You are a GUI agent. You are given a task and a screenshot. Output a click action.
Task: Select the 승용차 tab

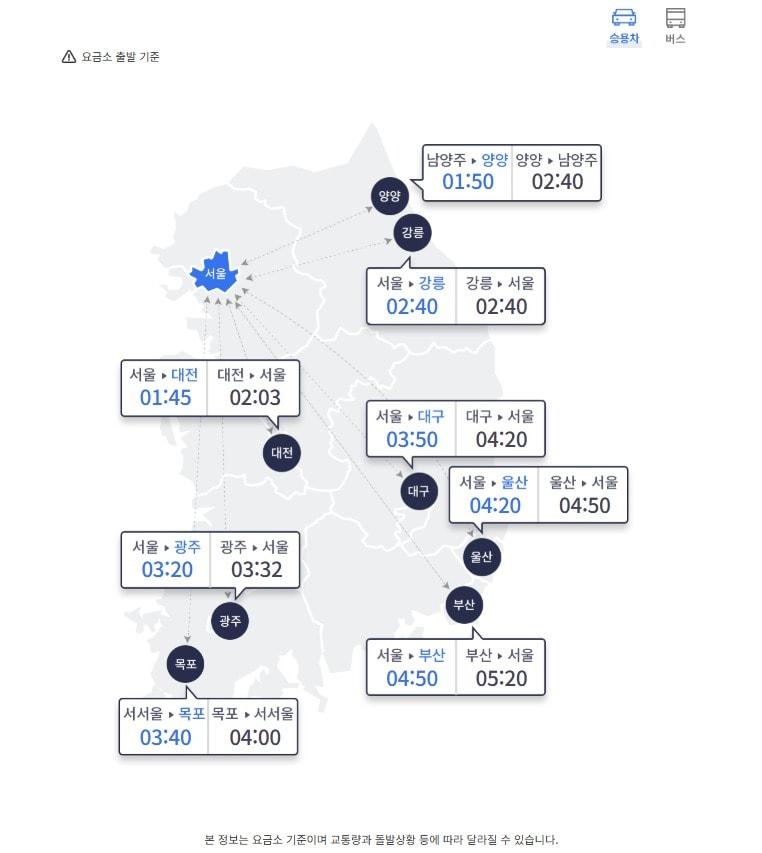pos(624,26)
